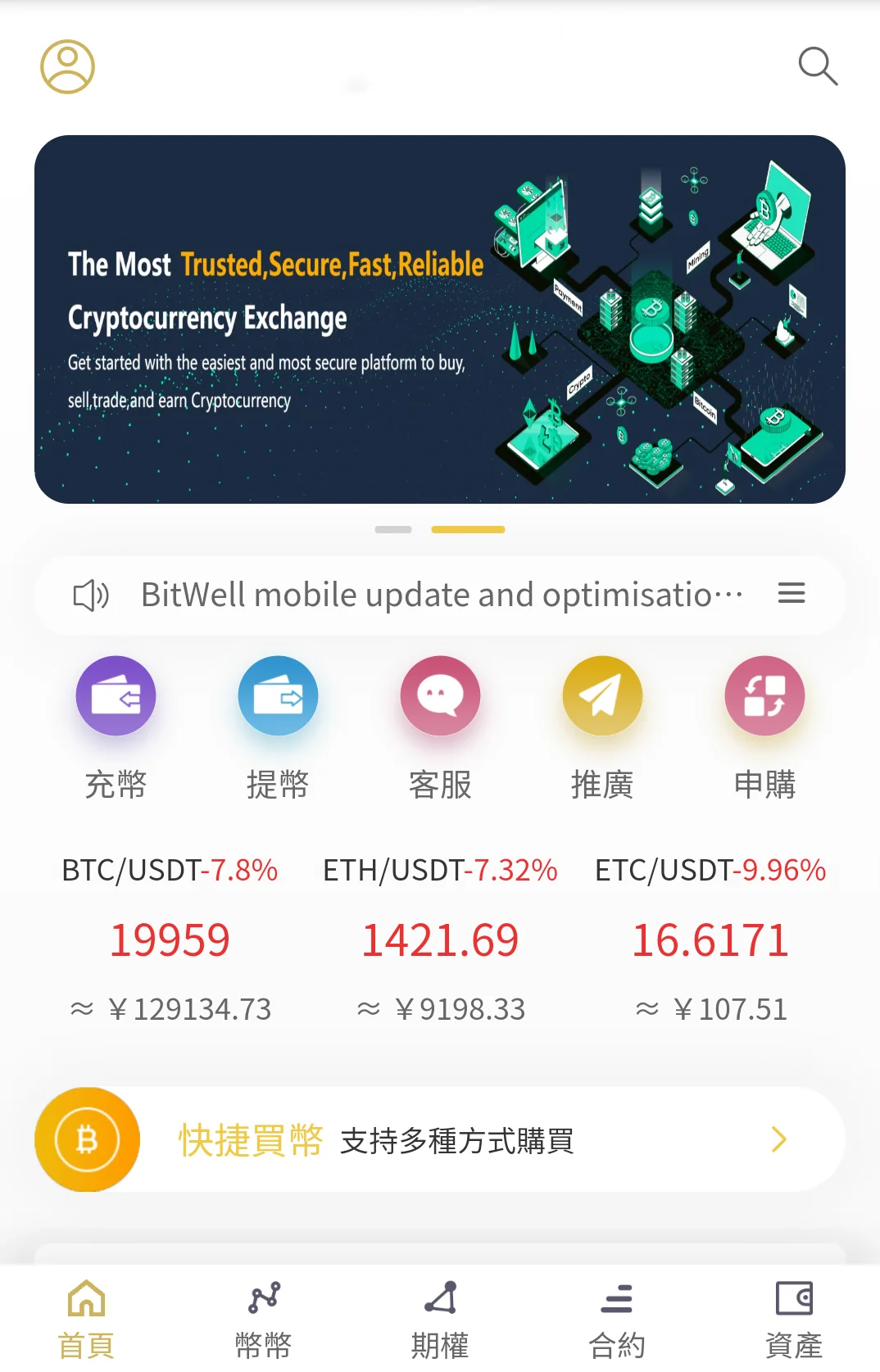Switch to the 期權 options tab
The width and height of the screenshot is (880, 1372).
pyautogui.click(x=440, y=1319)
